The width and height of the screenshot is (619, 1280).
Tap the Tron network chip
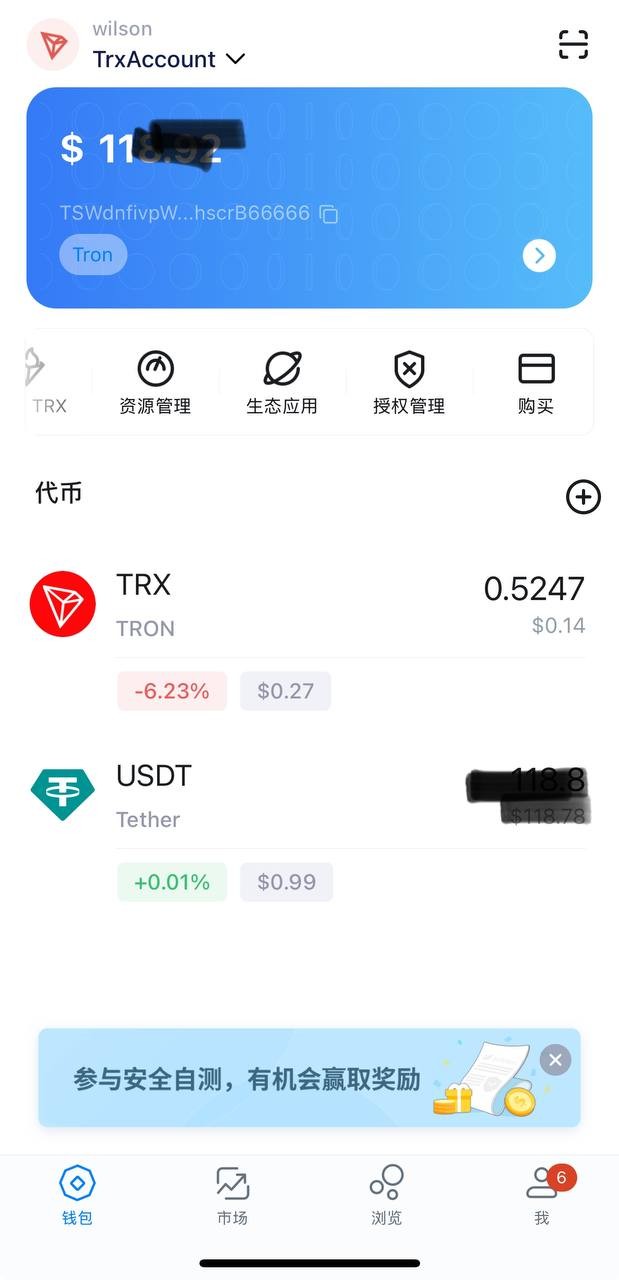93,255
